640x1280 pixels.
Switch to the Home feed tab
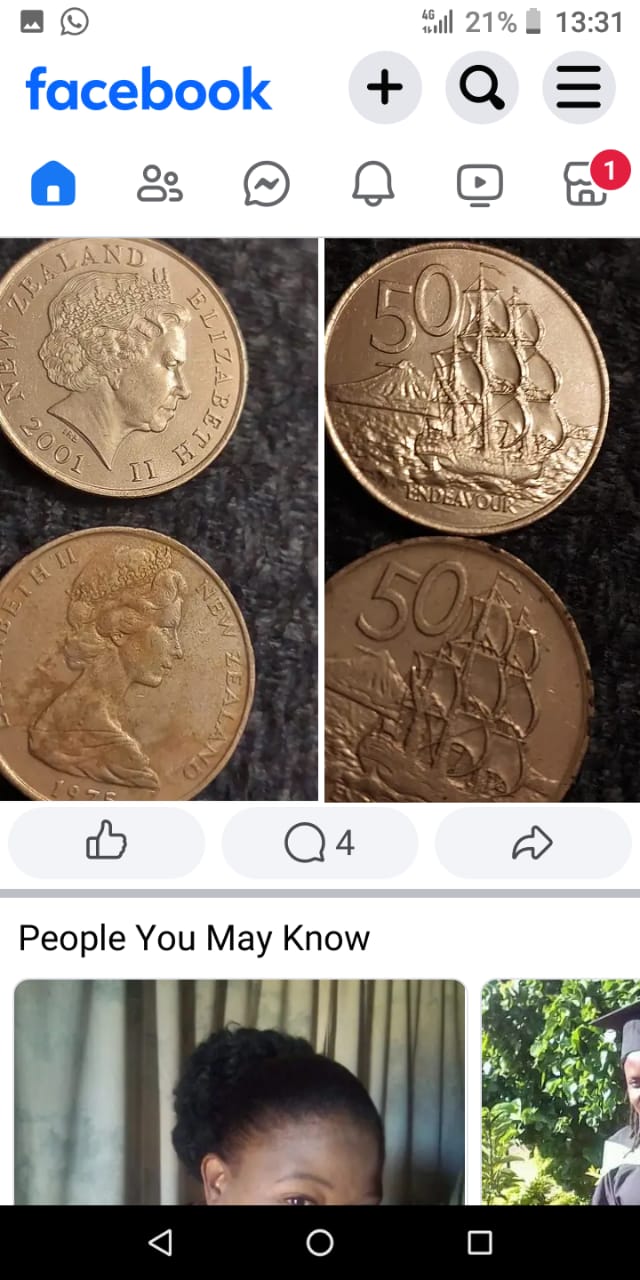click(x=53, y=184)
